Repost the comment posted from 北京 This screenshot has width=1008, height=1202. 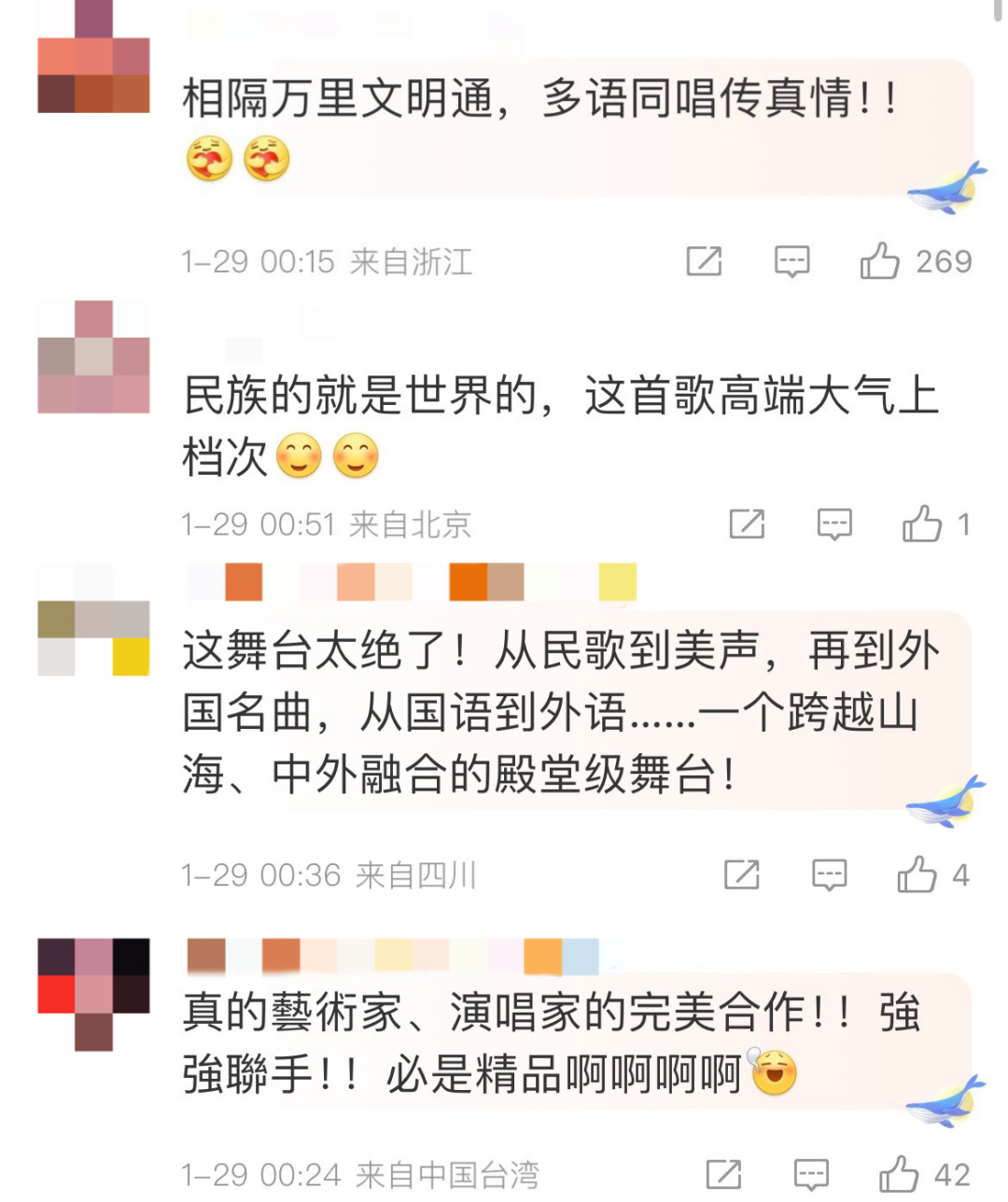click(747, 524)
